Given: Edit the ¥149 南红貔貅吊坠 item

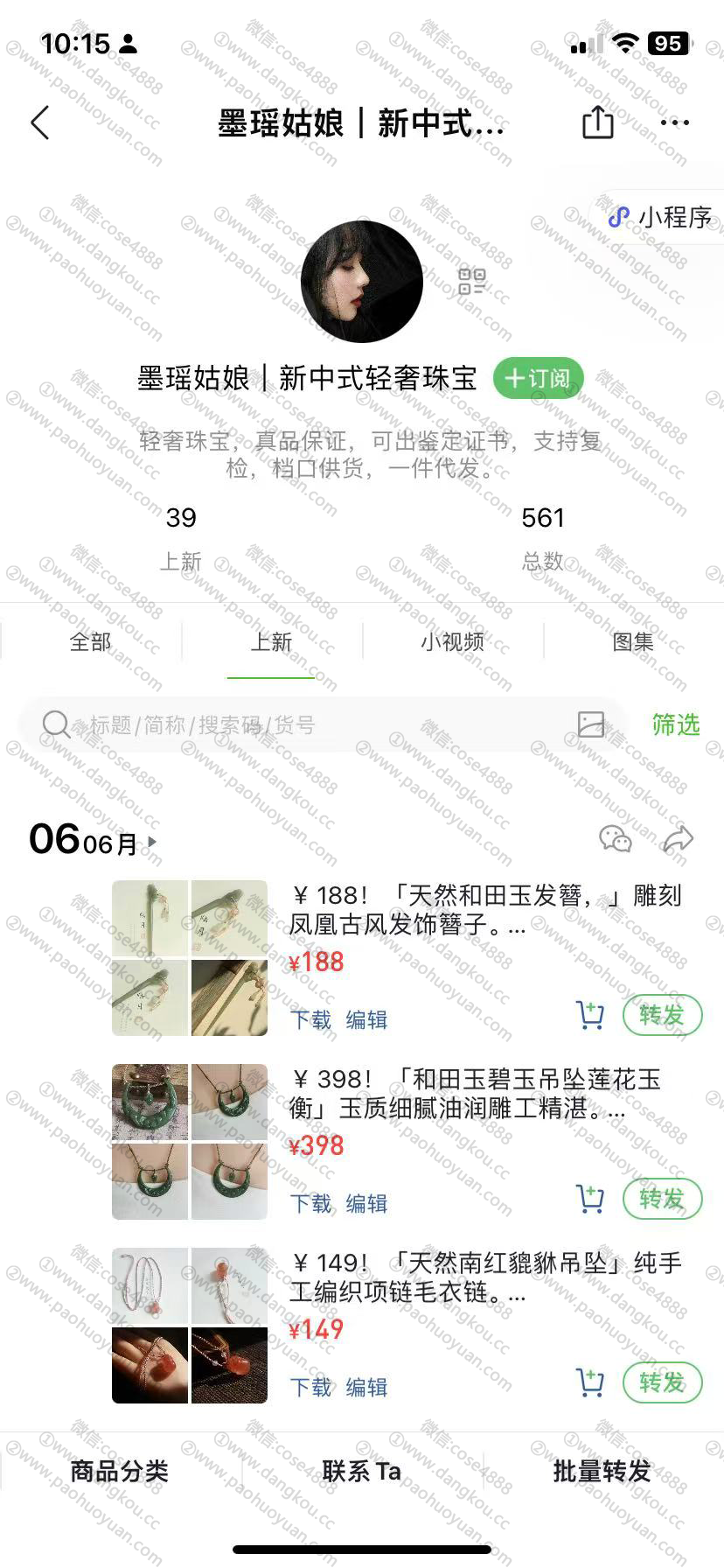Looking at the screenshot, I should (366, 1388).
